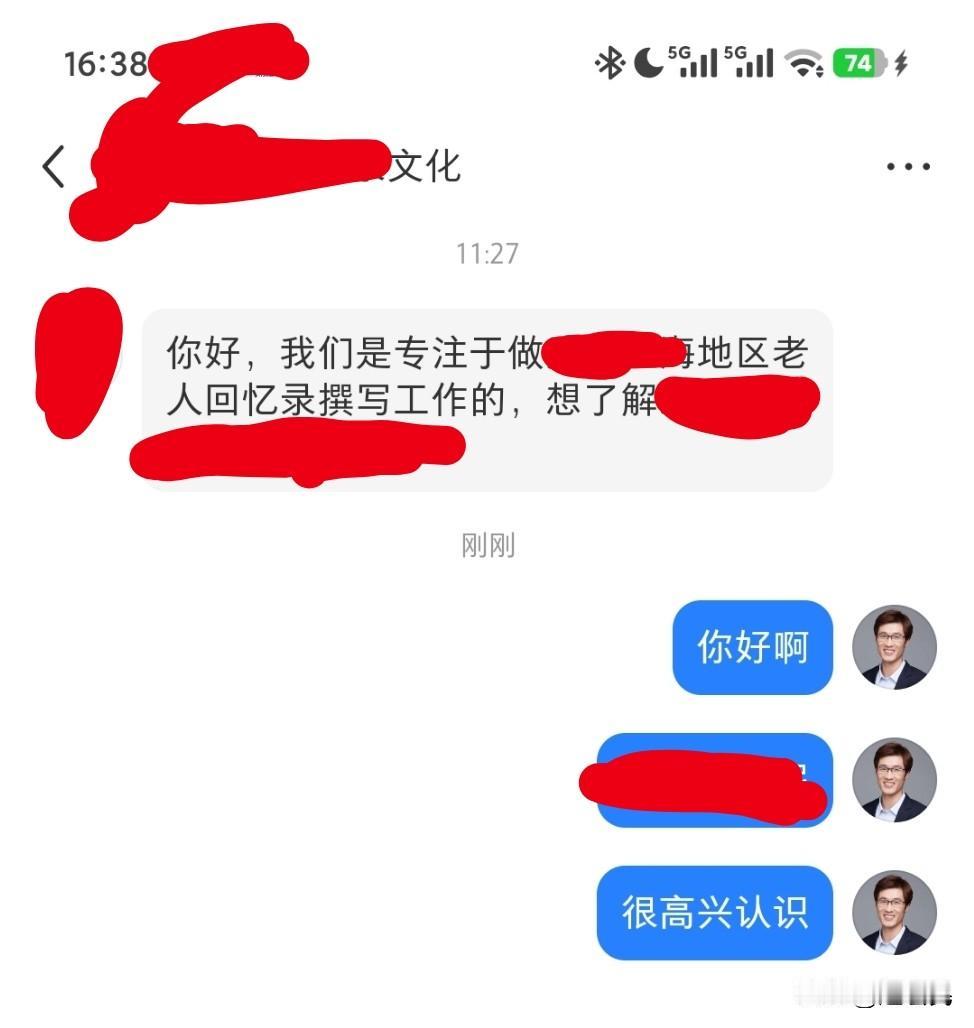
Task: Select the blue 你好啊 message bubble
Action: tap(751, 648)
